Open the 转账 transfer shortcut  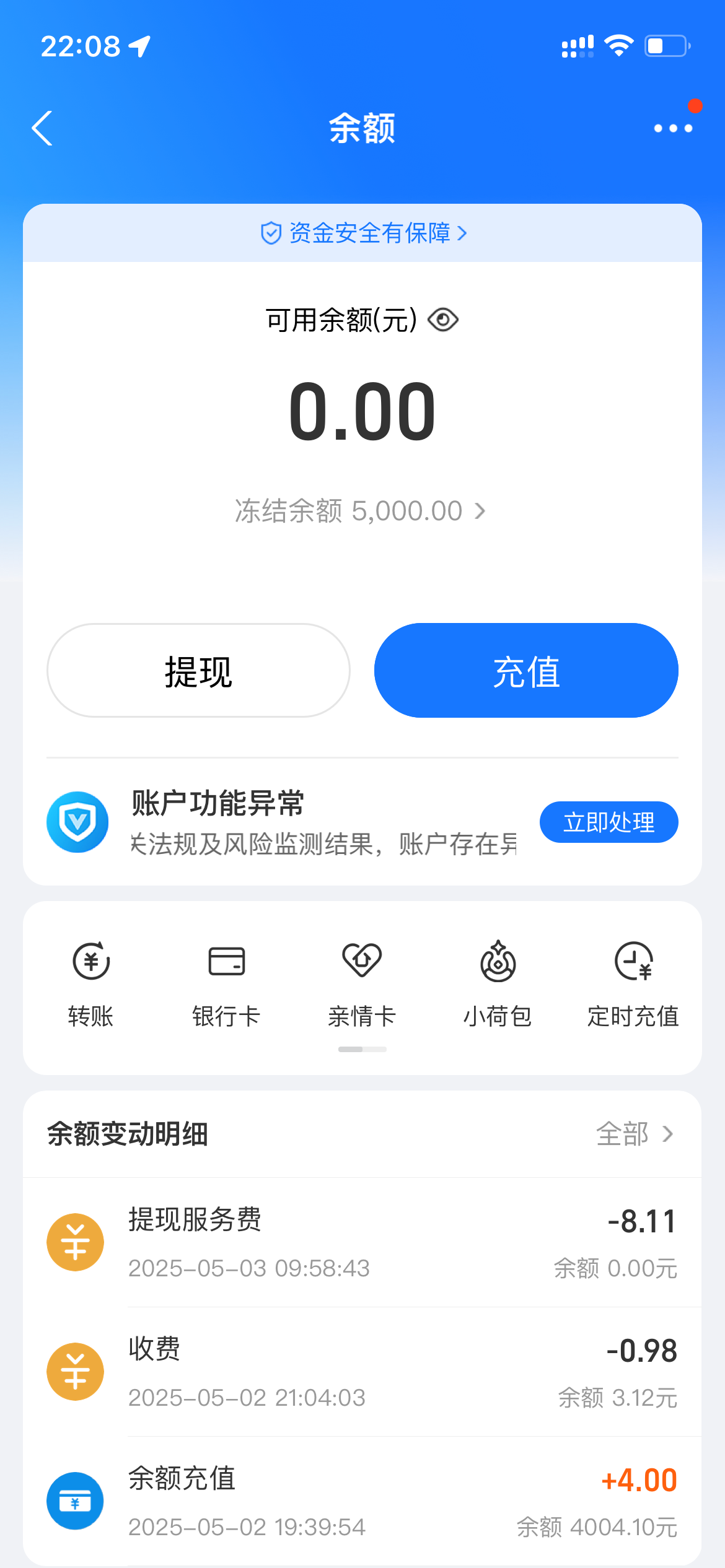pyautogui.click(x=91, y=983)
